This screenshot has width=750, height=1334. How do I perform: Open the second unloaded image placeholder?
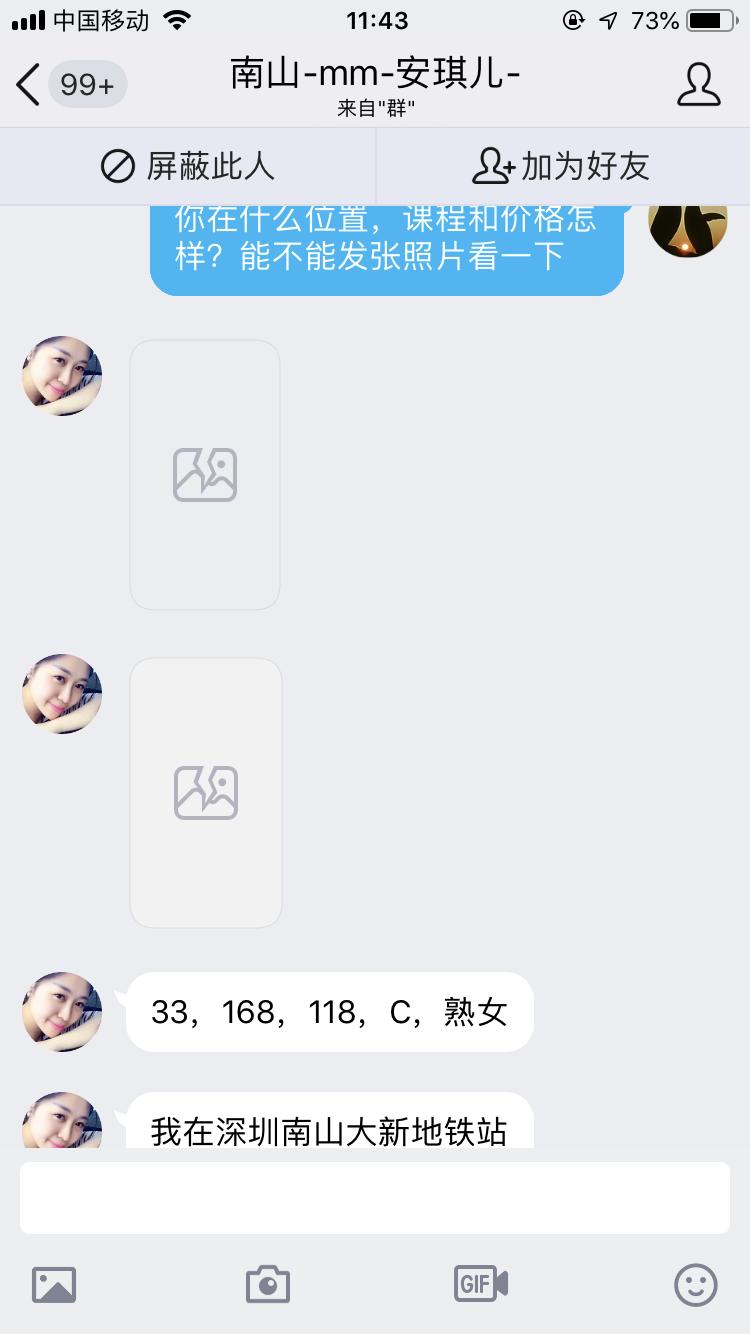pyautogui.click(x=205, y=791)
